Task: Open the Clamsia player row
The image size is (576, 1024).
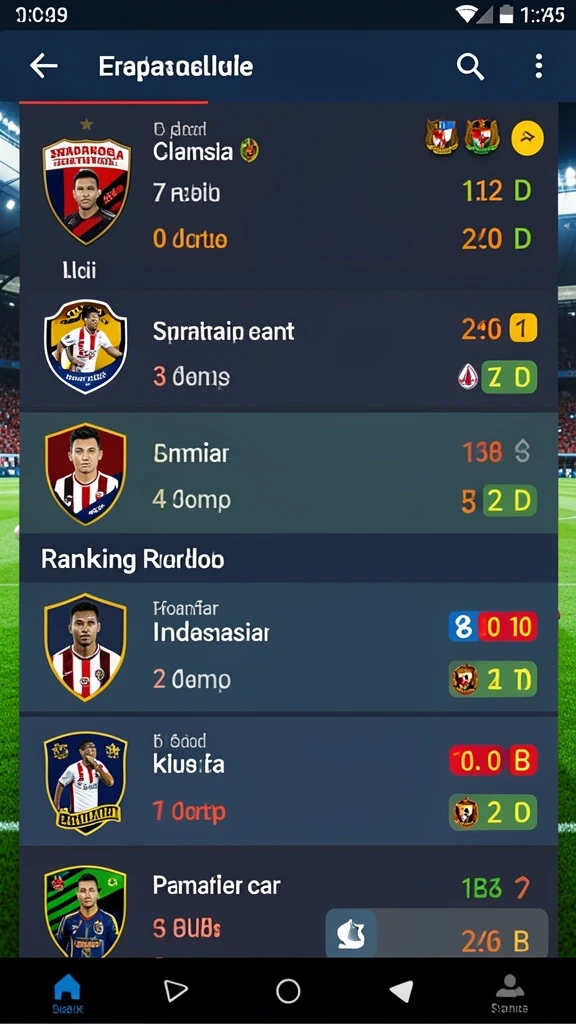Action: click(x=289, y=197)
